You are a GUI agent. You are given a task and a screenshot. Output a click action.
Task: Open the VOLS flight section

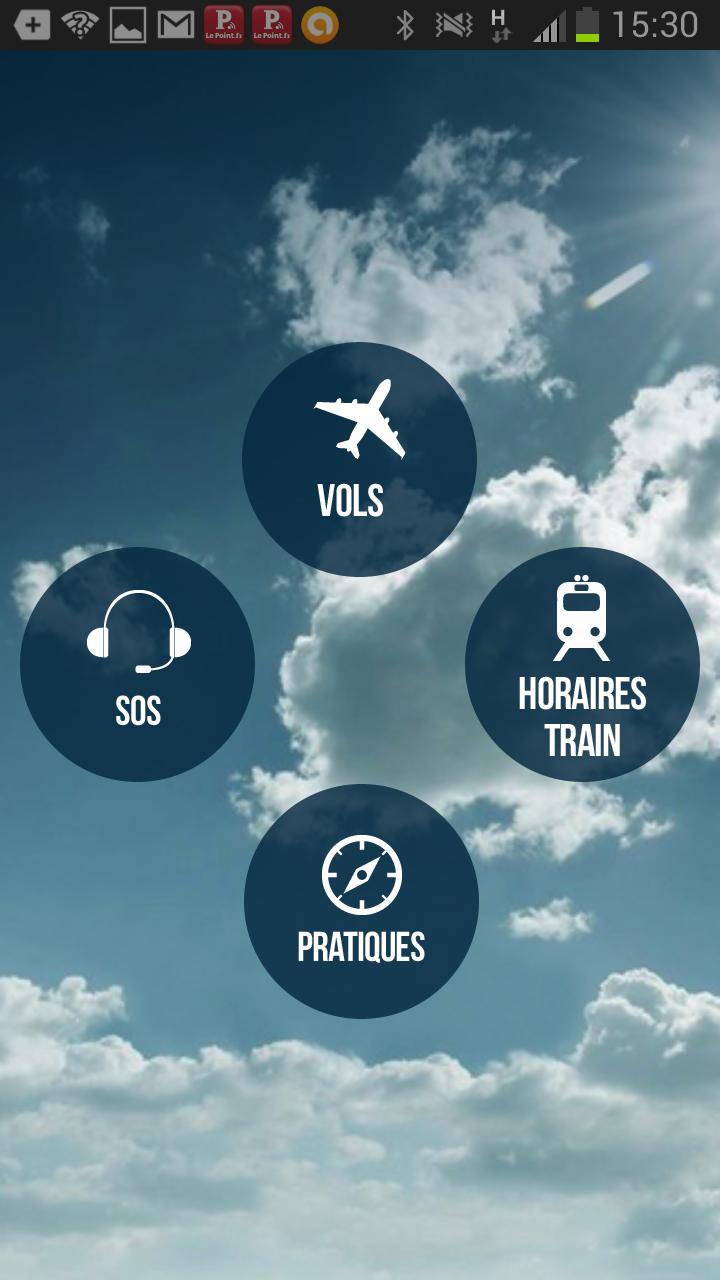click(358, 460)
